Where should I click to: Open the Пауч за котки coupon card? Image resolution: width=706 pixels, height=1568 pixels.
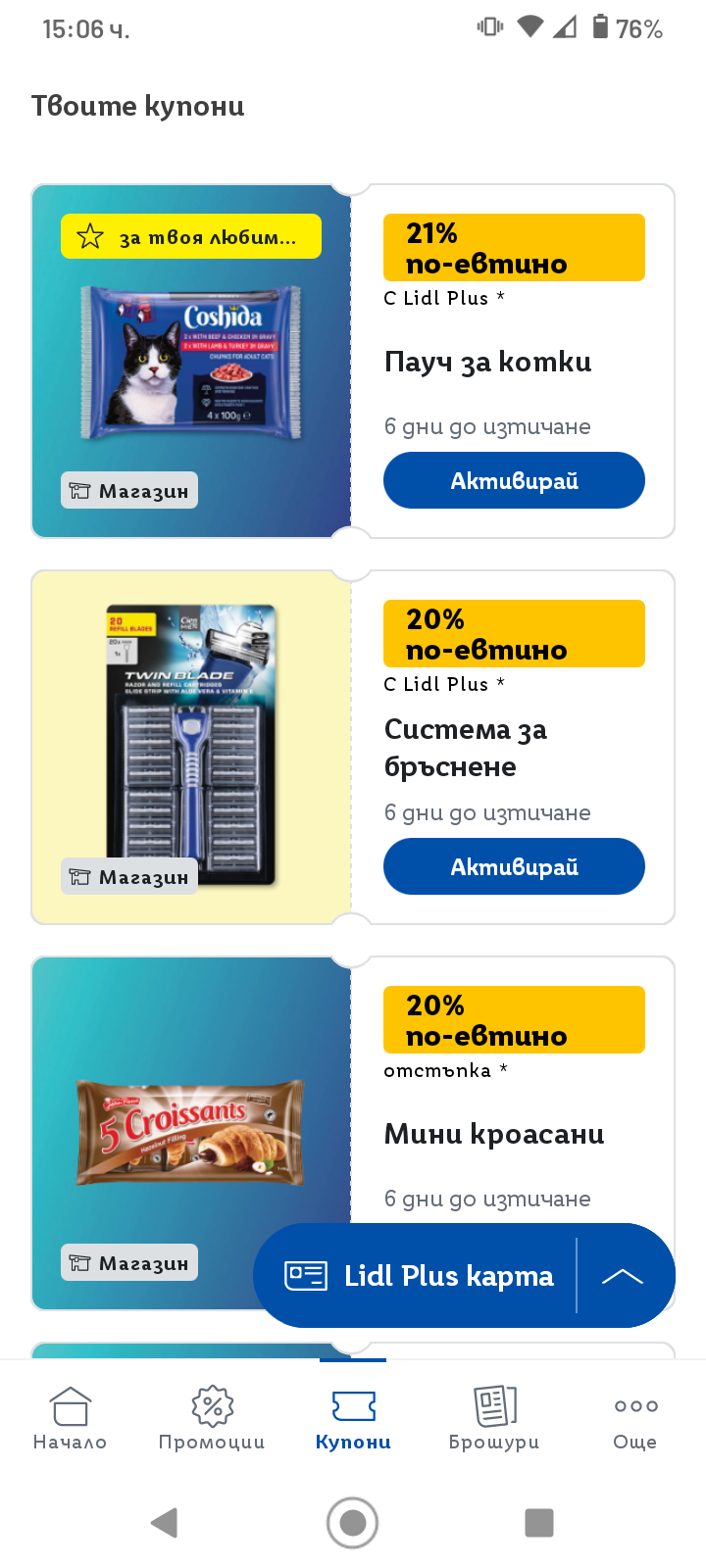point(488,363)
